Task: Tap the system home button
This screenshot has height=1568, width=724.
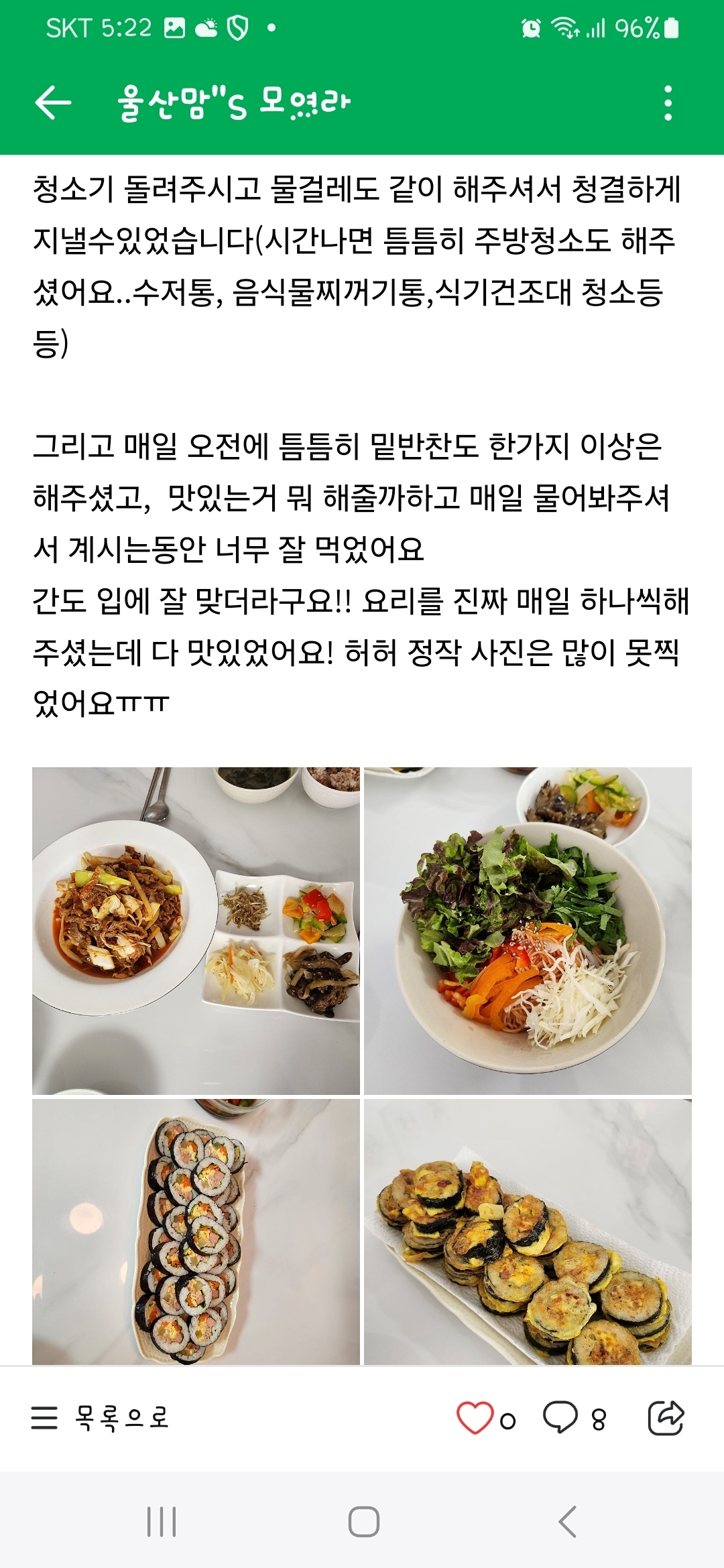Action: click(363, 1522)
